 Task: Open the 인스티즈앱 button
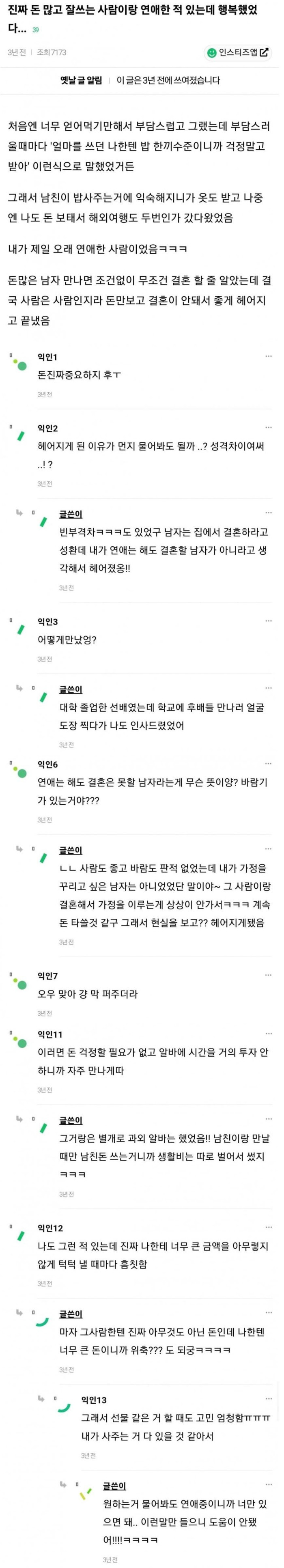point(238,53)
